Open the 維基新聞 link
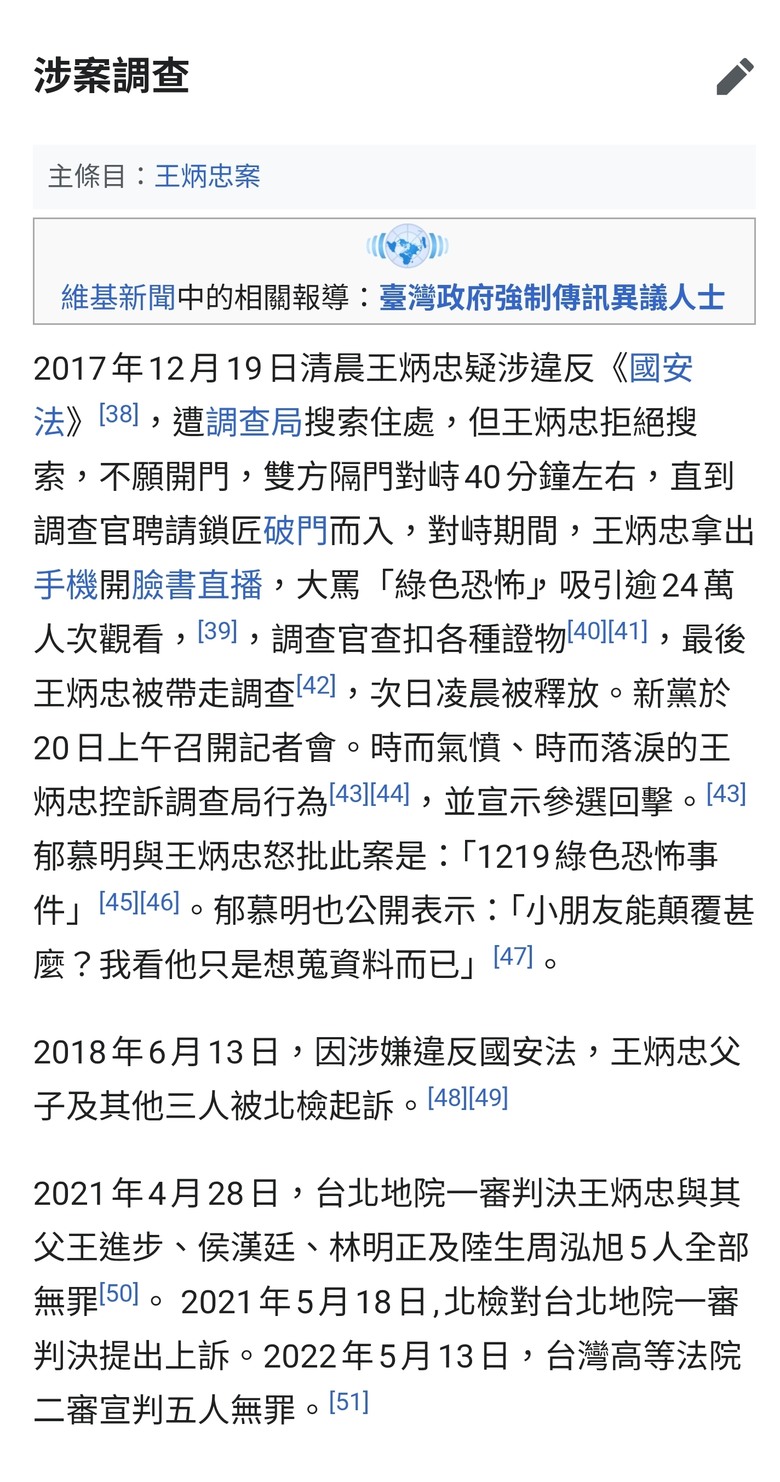This screenshot has width=780, height=1482. (118, 298)
